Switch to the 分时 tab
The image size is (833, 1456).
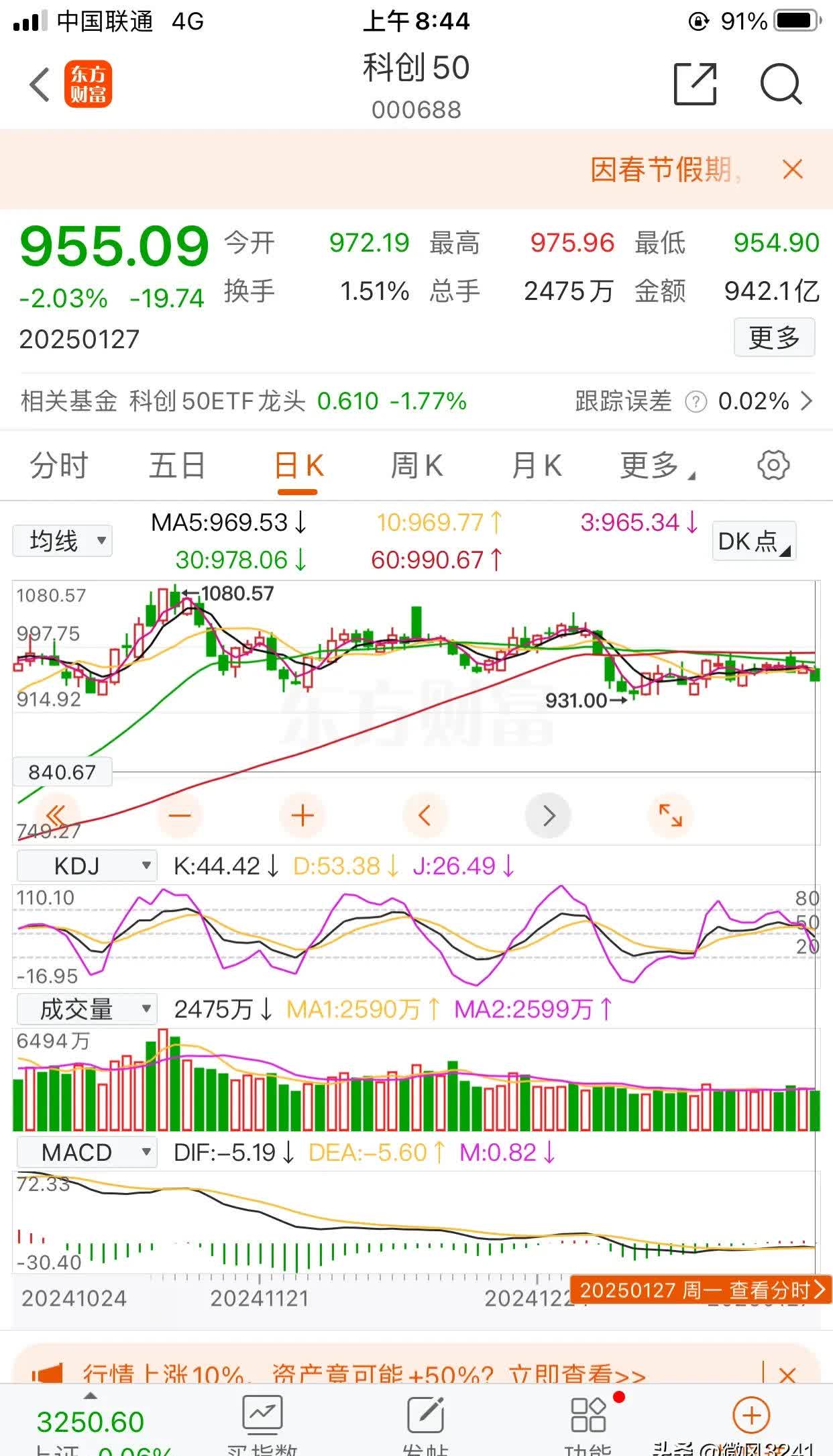coord(58,465)
